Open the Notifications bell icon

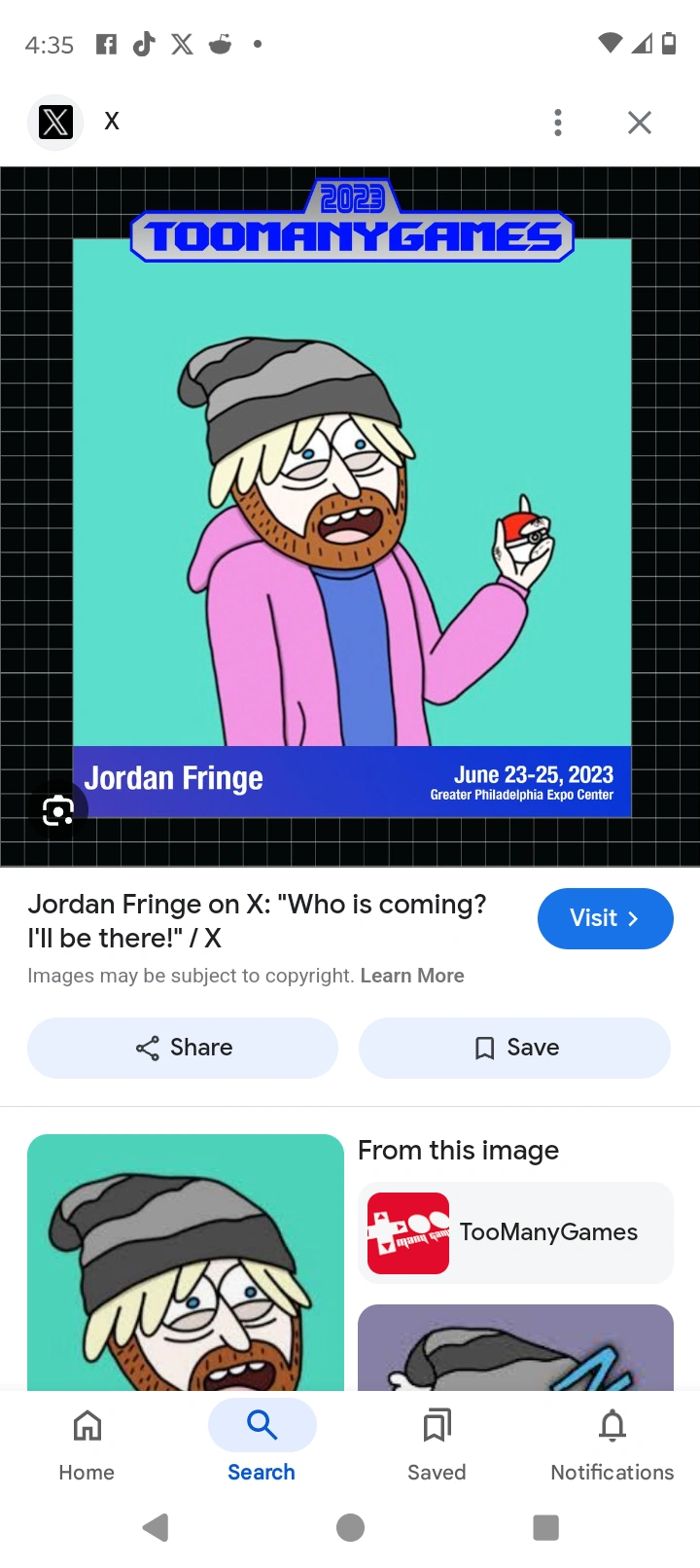612,1426
